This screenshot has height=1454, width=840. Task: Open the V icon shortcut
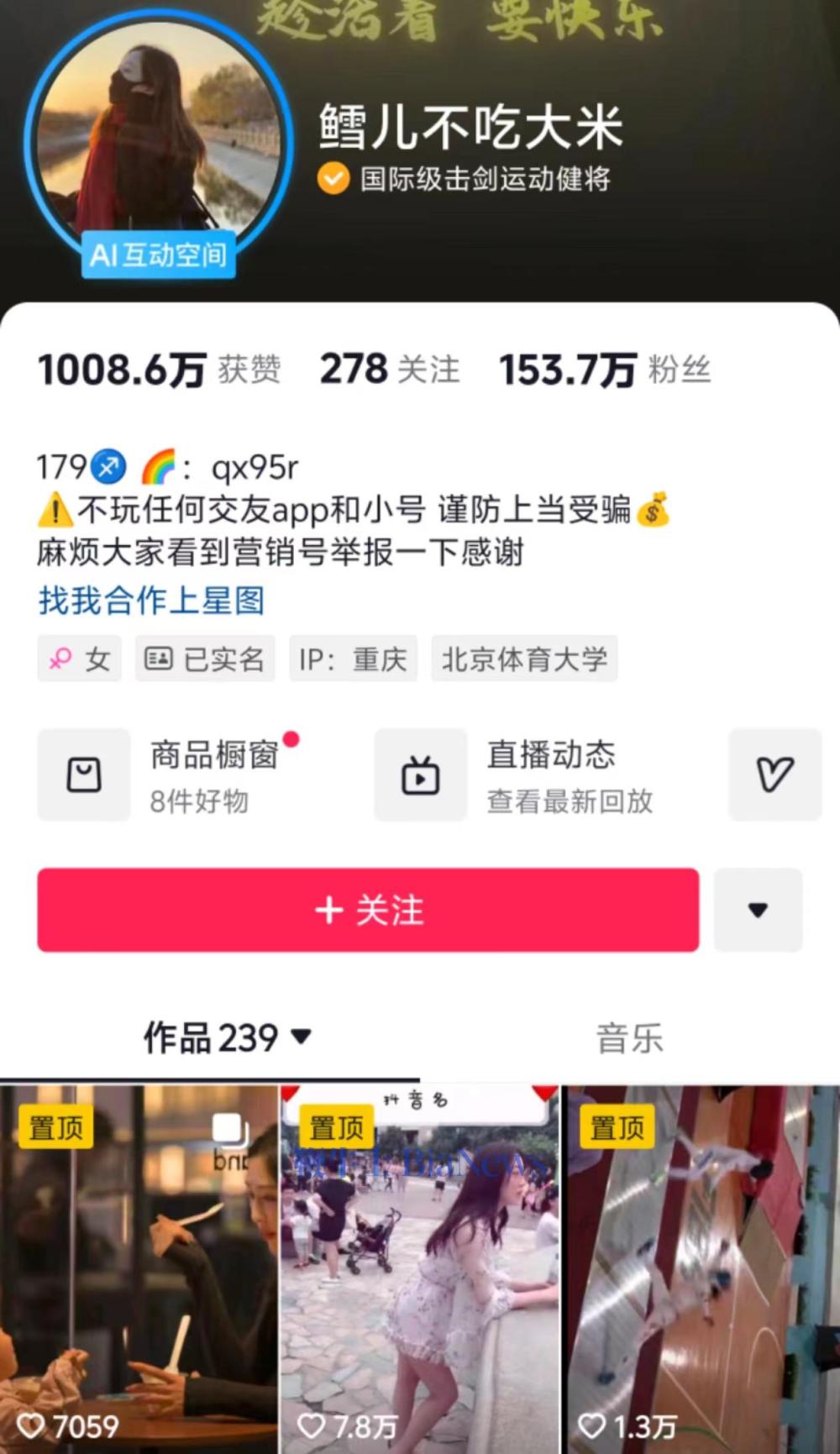[x=774, y=774]
